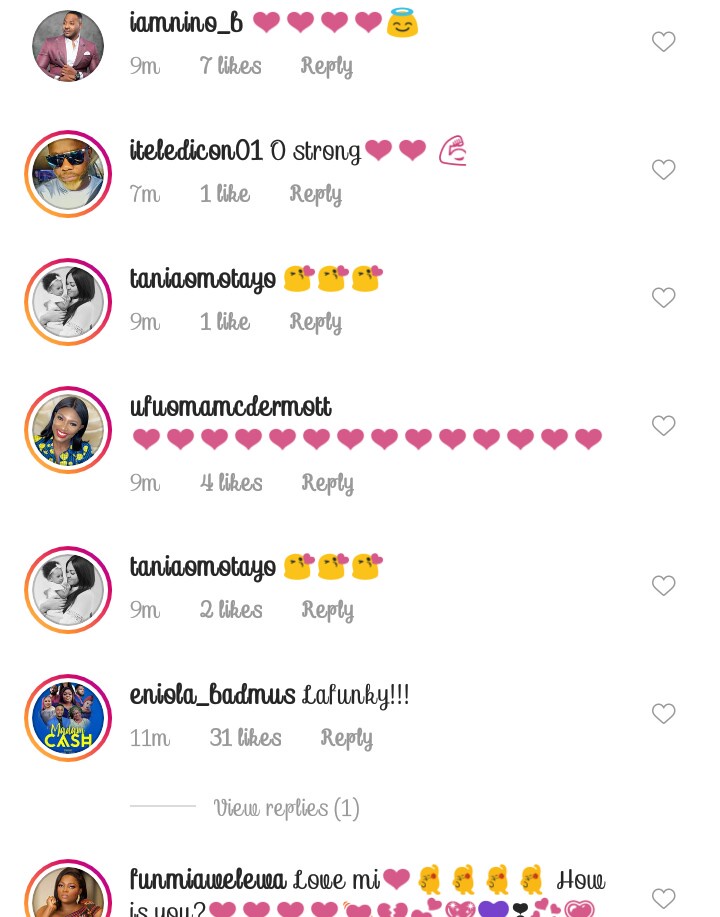View who liked eniola_badmus's comment (31 likes)
The image size is (720, 917).
[x=245, y=738]
